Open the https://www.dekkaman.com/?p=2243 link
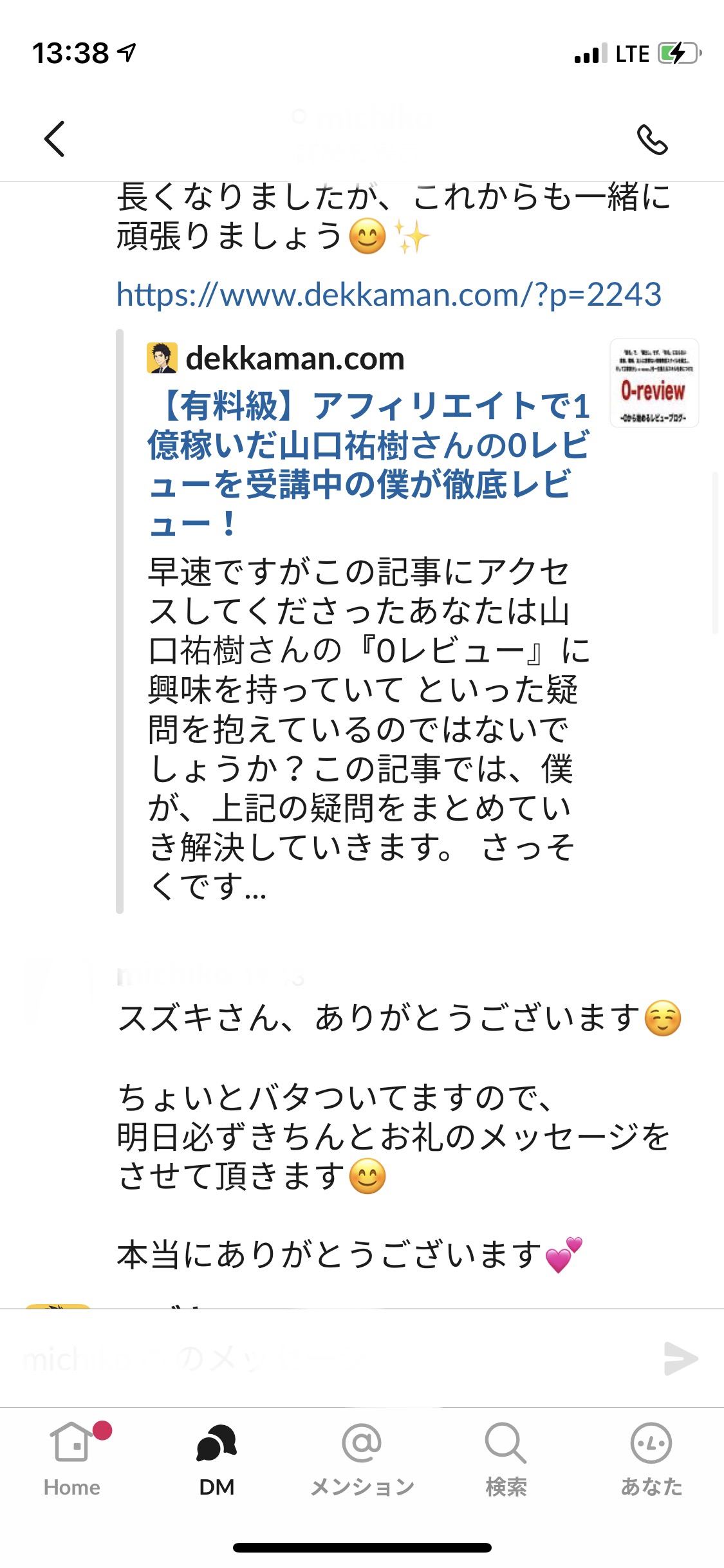724x1568 pixels. [x=389, y=295]
